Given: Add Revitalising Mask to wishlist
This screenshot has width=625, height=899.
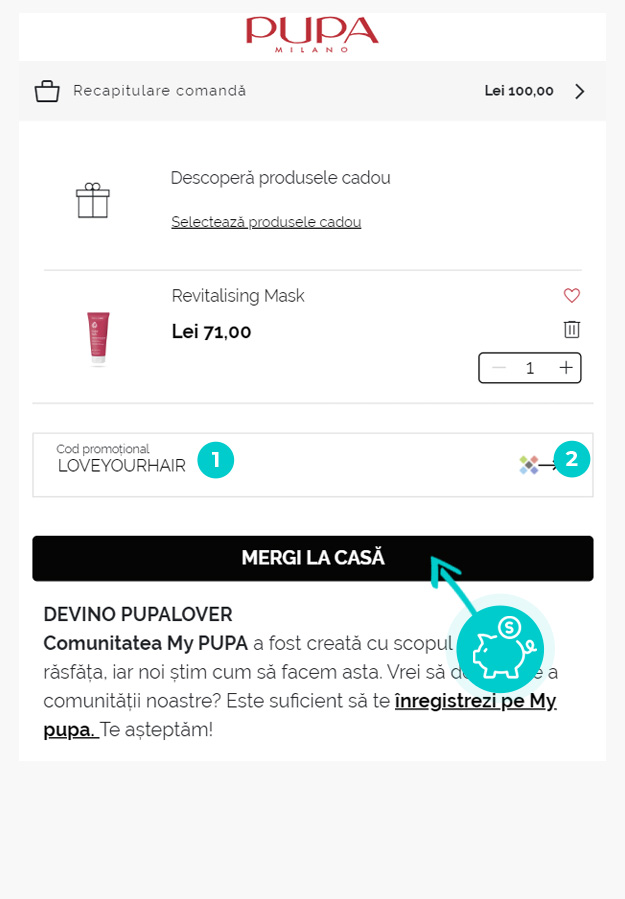Looking at the screenshot, I should tap(572, 296).
